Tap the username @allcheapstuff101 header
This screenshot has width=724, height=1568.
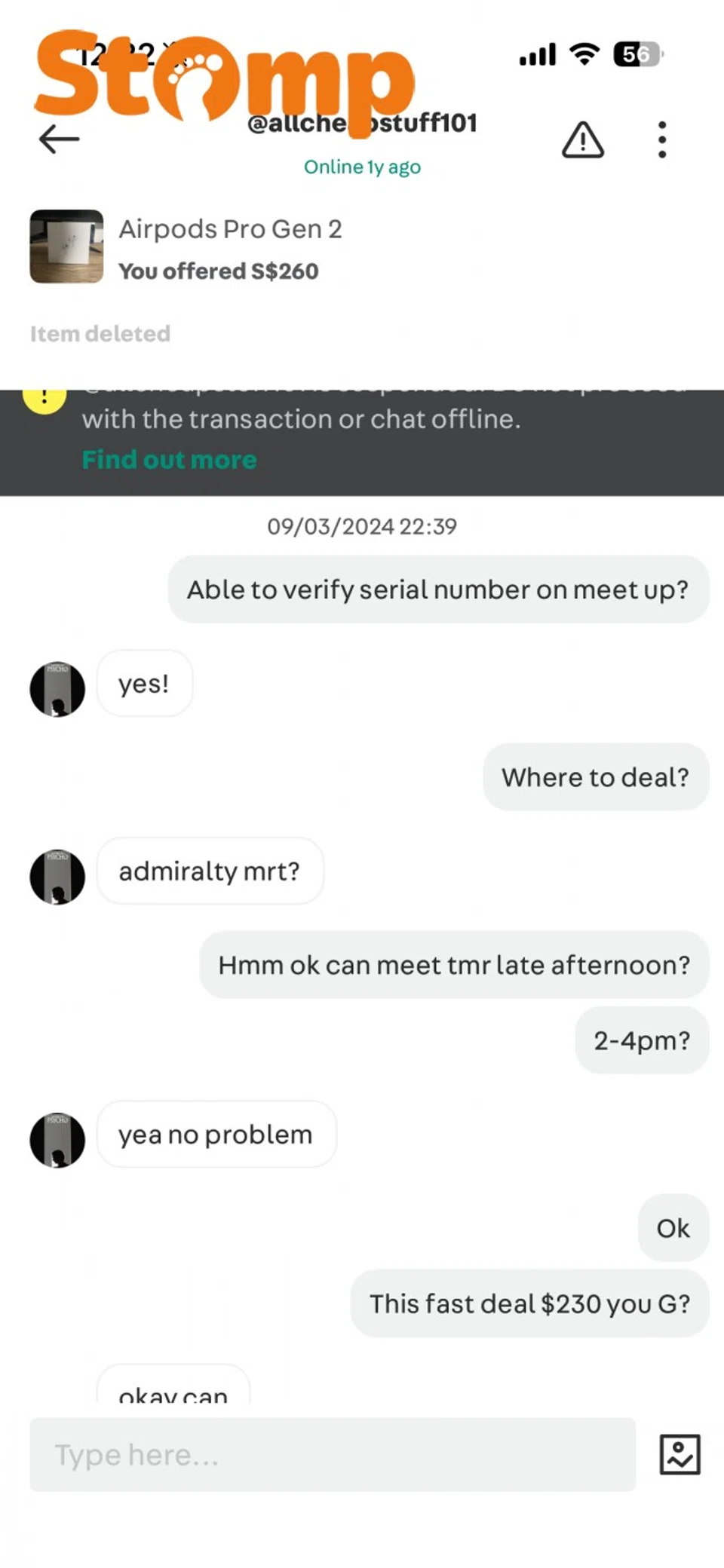[x=362, y=123]
